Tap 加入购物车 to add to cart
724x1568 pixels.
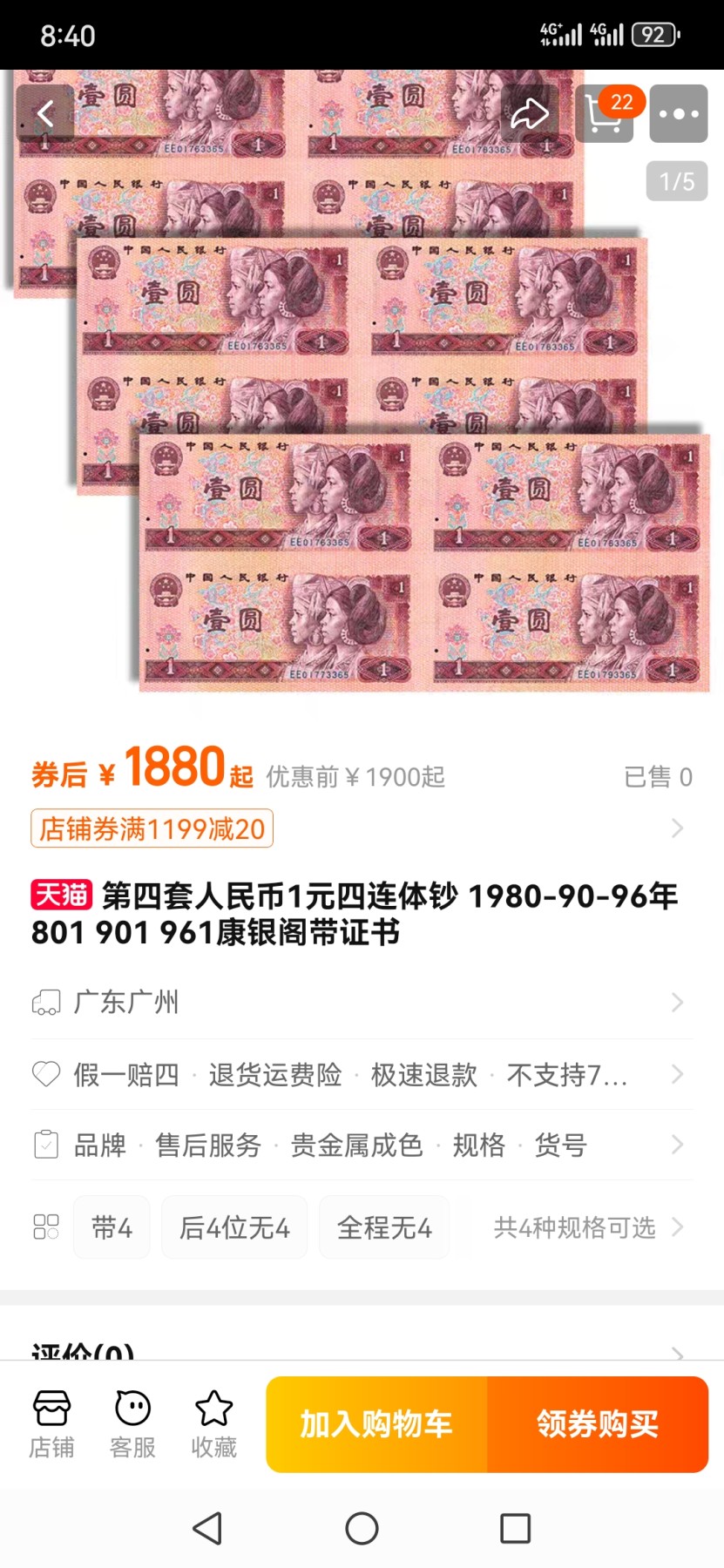pos(376,1424)
